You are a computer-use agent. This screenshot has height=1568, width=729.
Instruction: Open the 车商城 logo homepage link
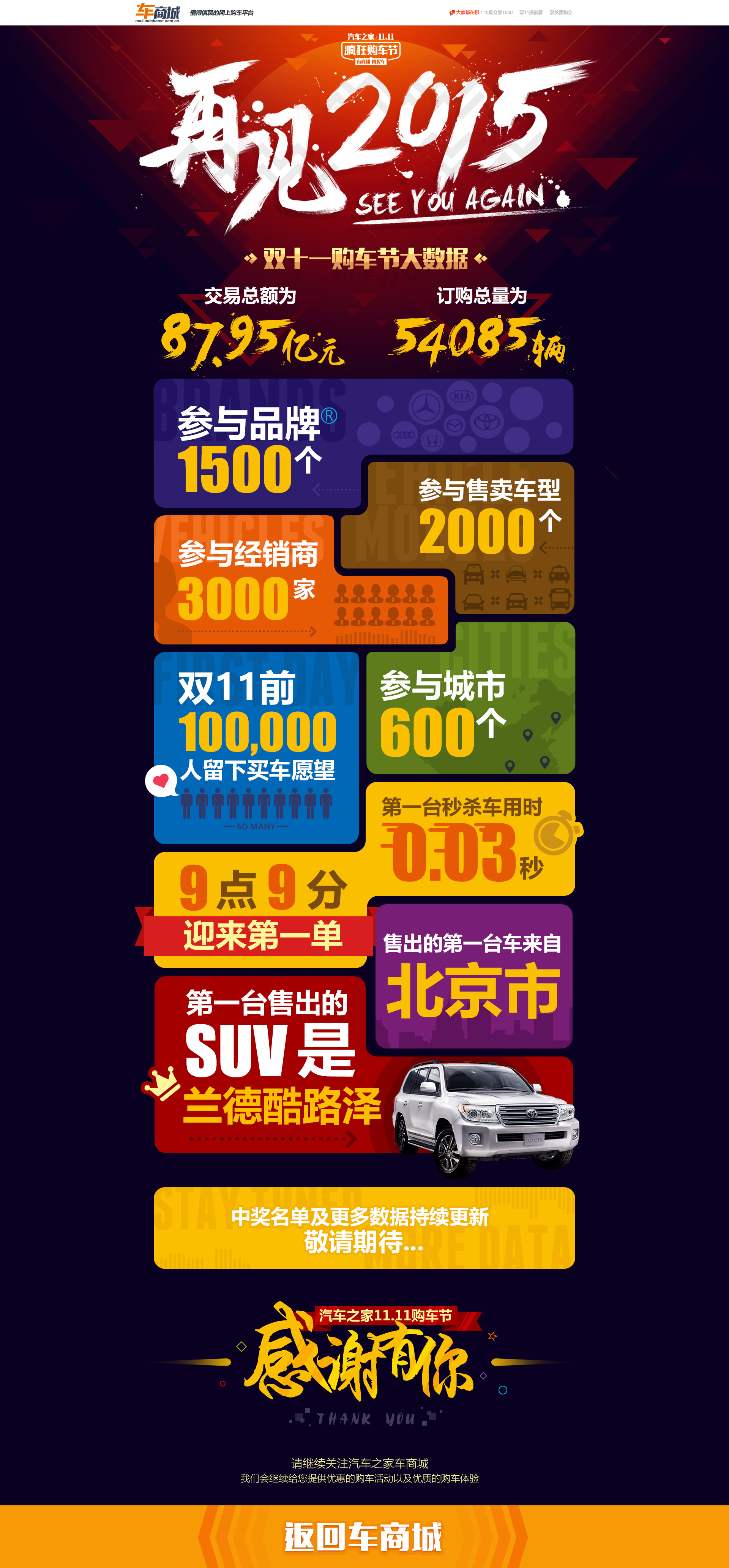(x=157, y=12)
